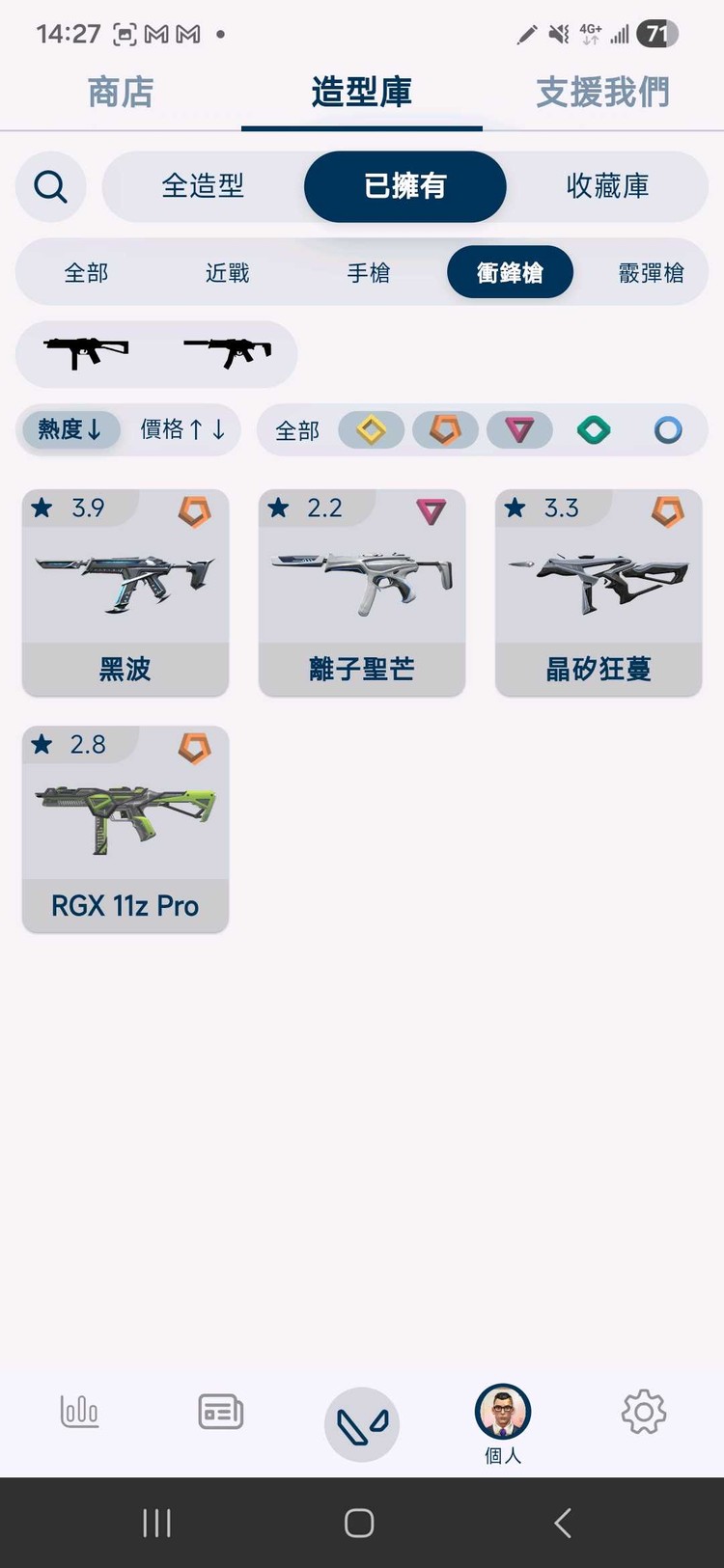The width and height of the screenshot is (724, 1568).
Task: Enable the blue circle rarity filter
Action: click(x=667, y=428)
